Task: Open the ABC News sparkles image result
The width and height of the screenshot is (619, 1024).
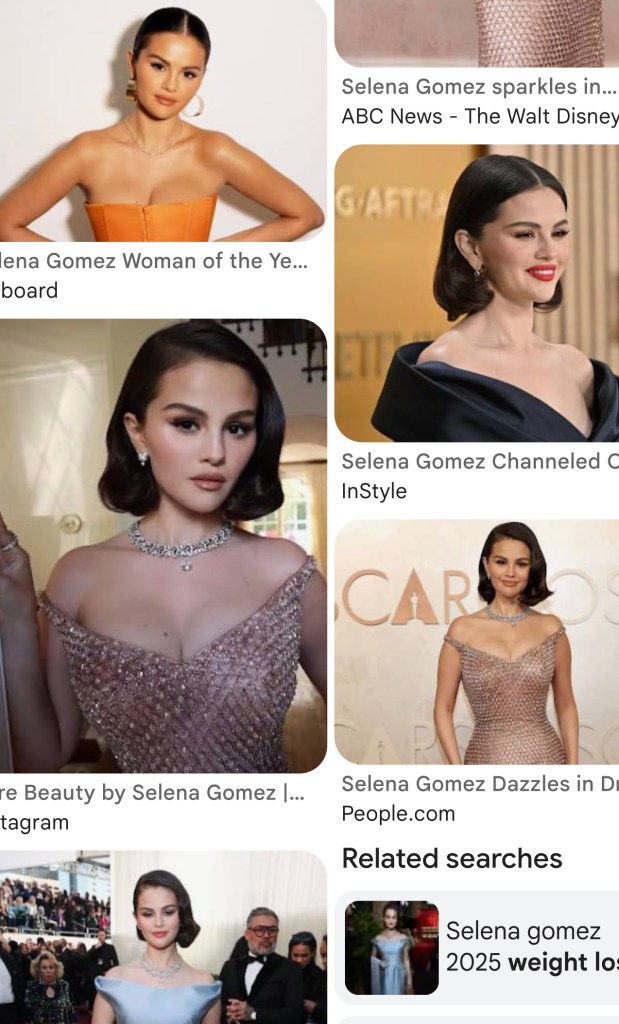Action: tap(476, 33)
